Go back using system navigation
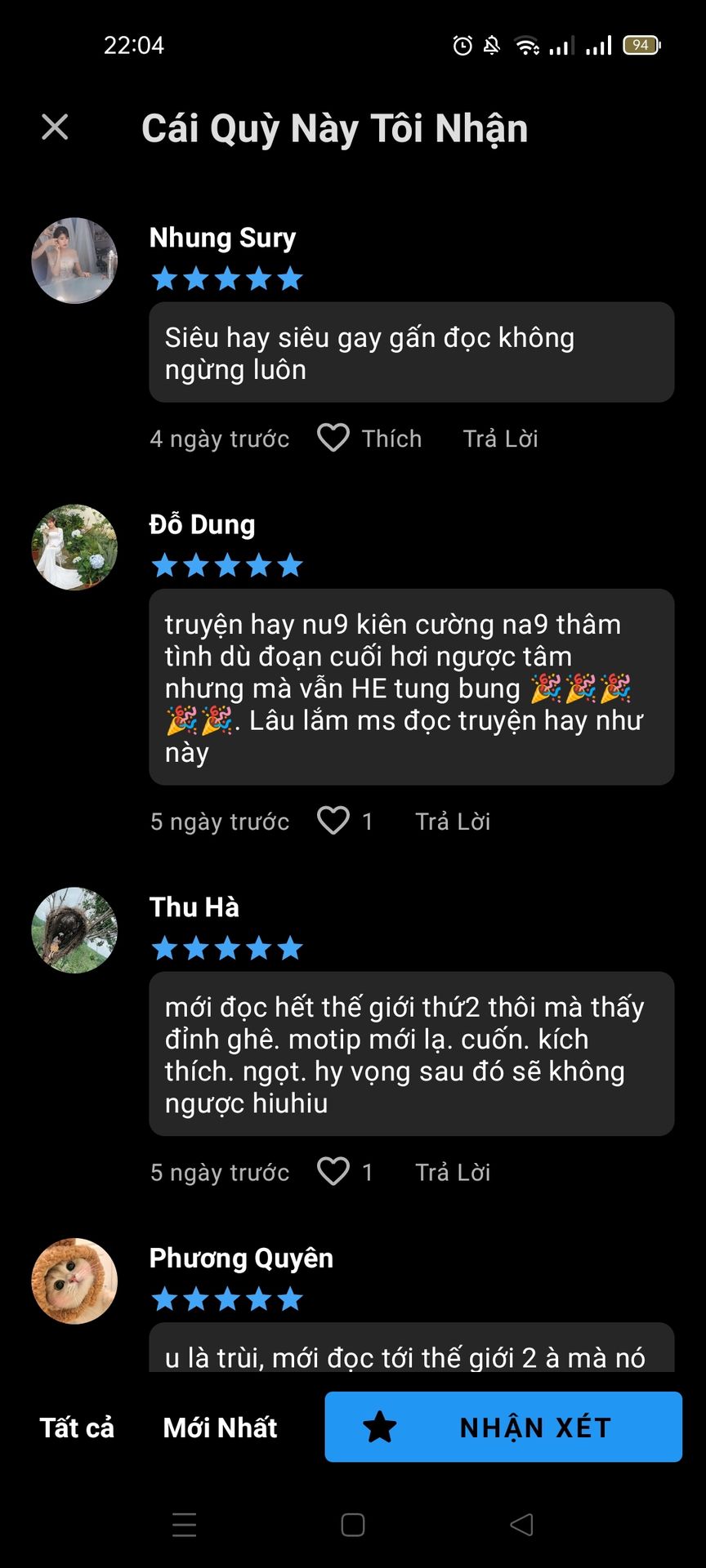The height and width of the screenshot is (1568, 706). tap(521, 1525)
